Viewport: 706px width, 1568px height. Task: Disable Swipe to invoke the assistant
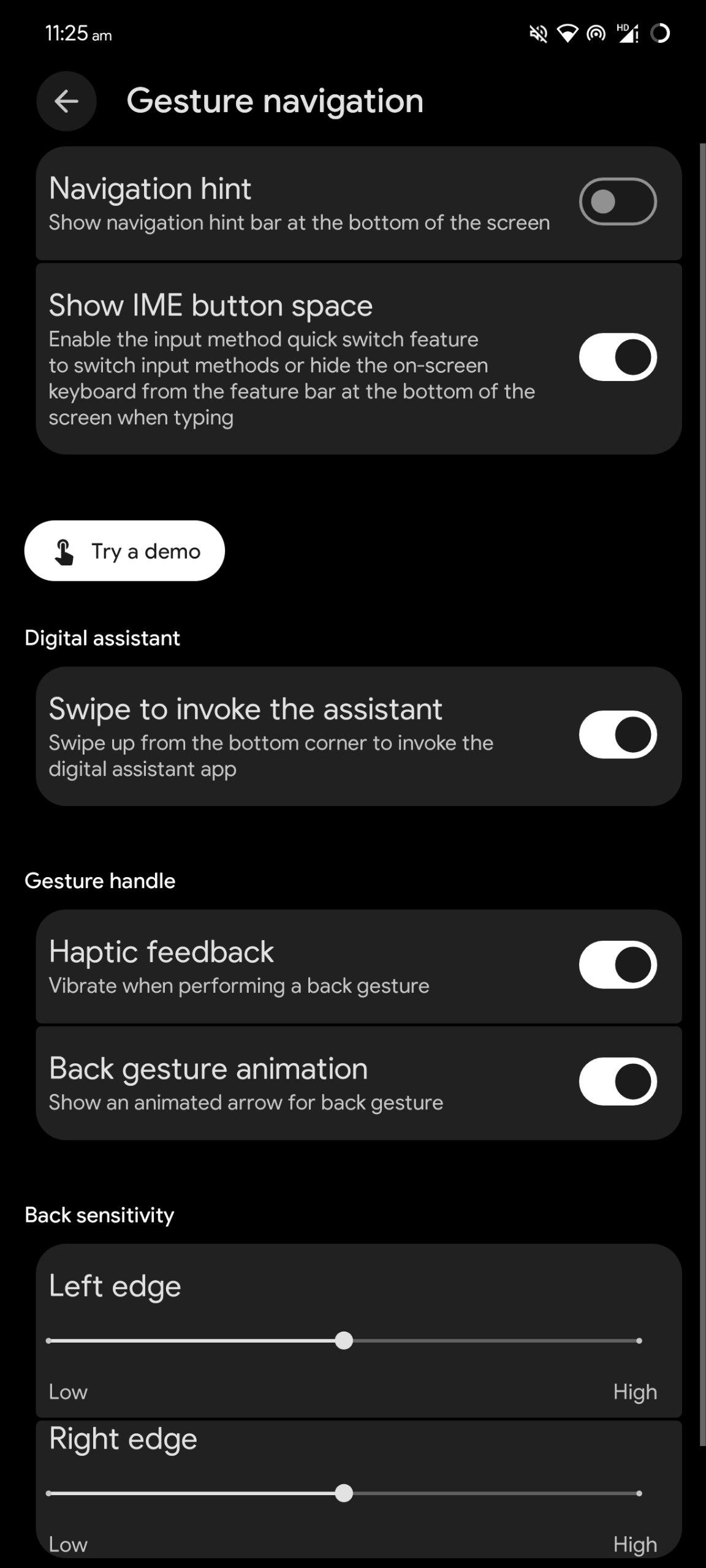617,734
